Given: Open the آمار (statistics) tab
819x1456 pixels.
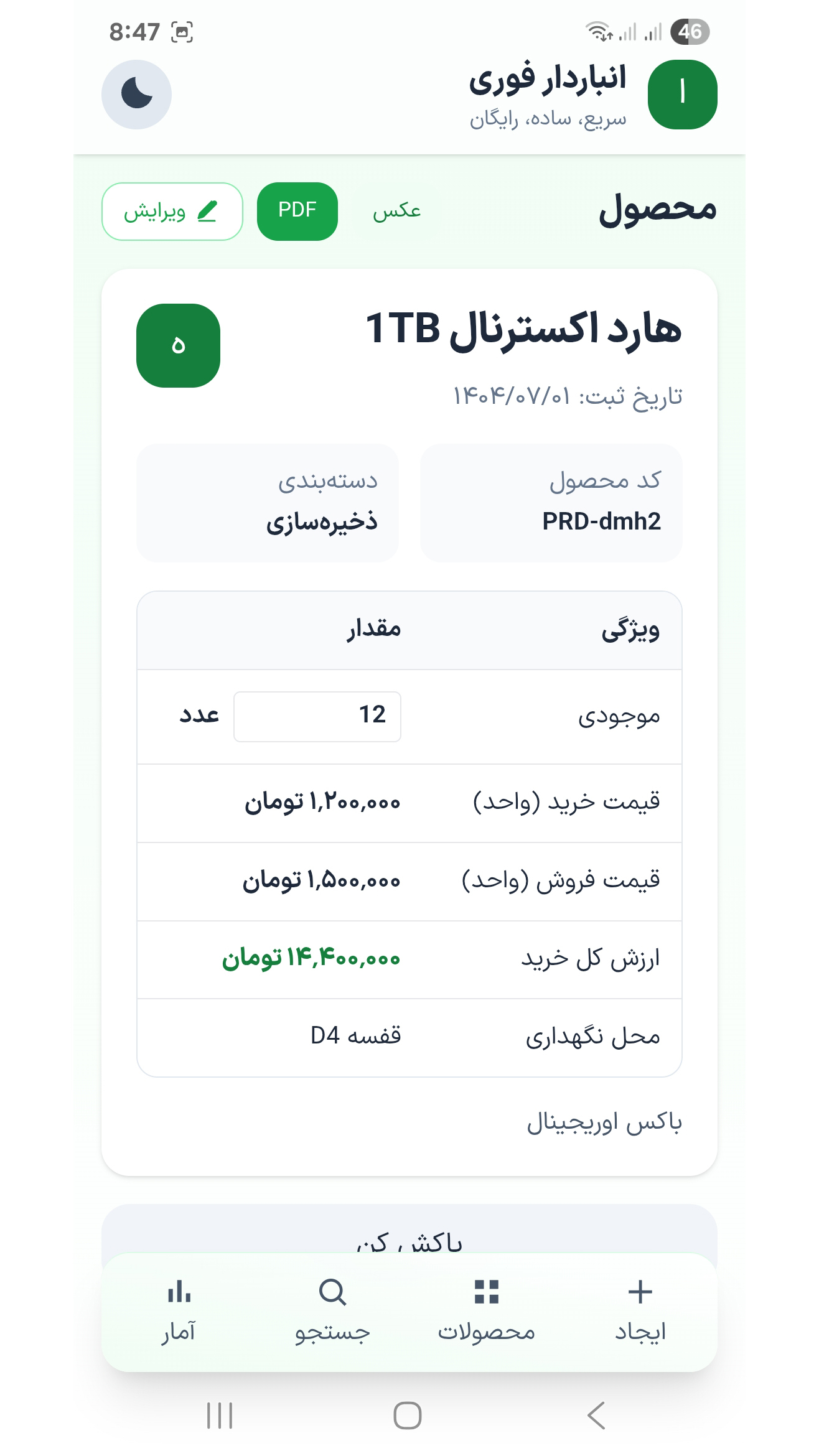Looking at the screenshot, I should click(x=179, y=1311).
